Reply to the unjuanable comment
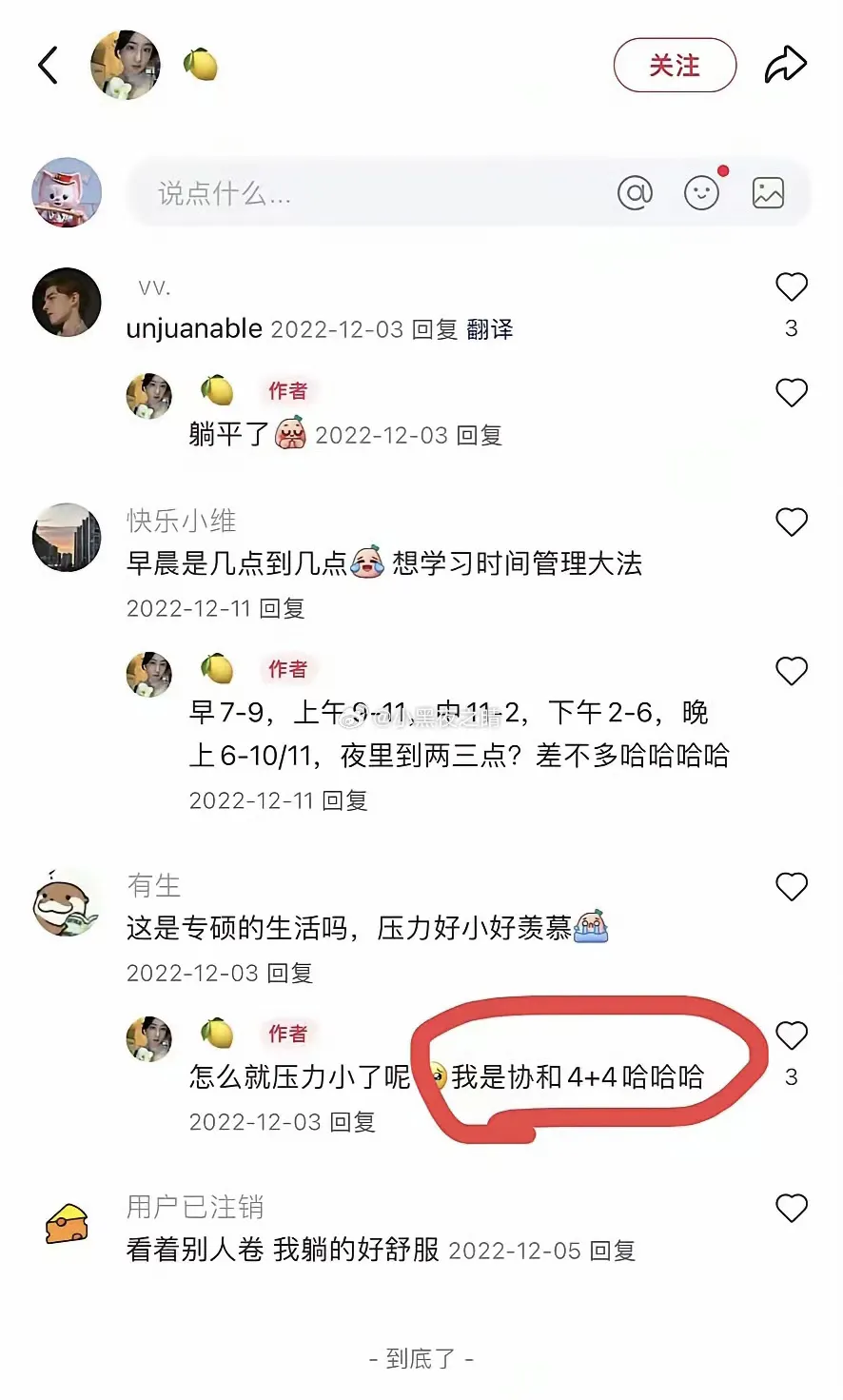The image size is (843, 1400). pyautogui.click(x=435, y=330)
